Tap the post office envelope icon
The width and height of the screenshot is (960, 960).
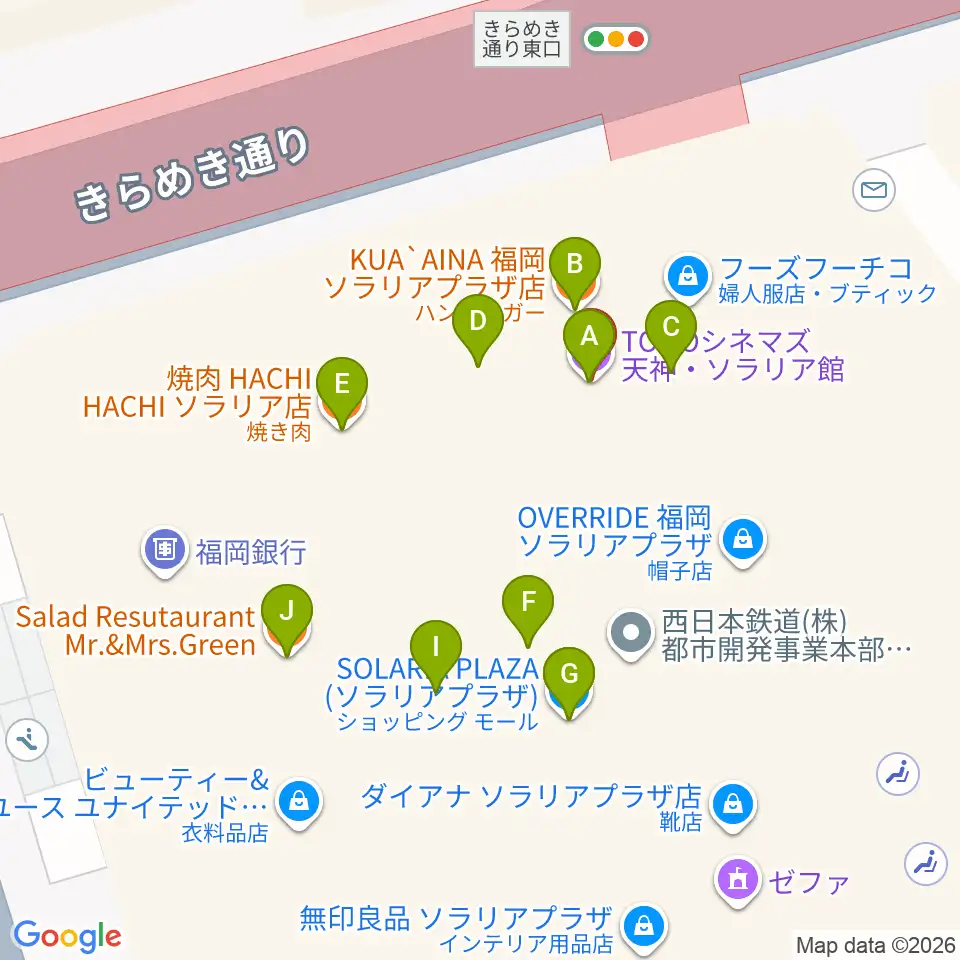874,190
